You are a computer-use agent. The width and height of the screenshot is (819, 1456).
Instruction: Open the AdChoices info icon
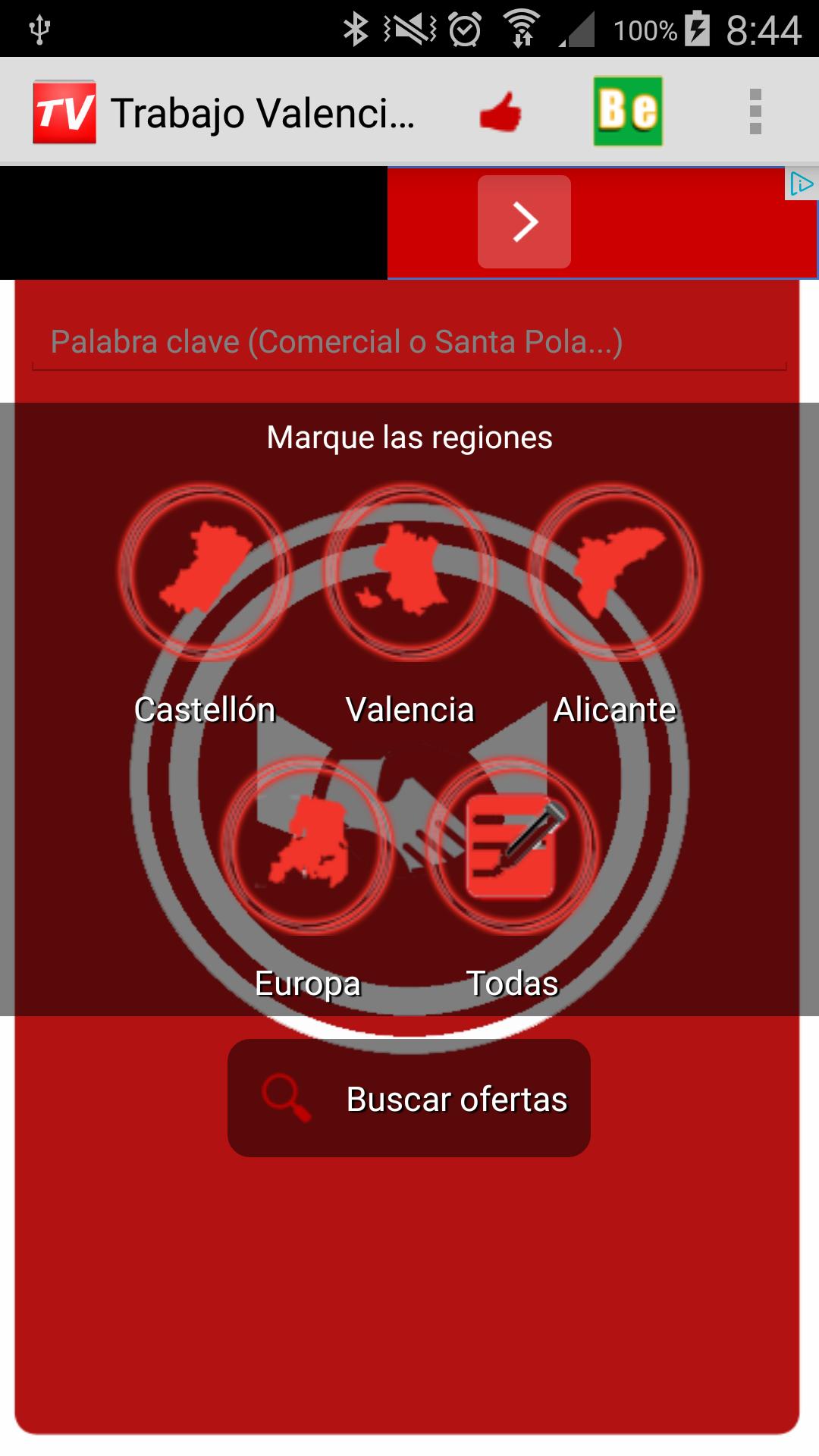(x=802, y=184)
